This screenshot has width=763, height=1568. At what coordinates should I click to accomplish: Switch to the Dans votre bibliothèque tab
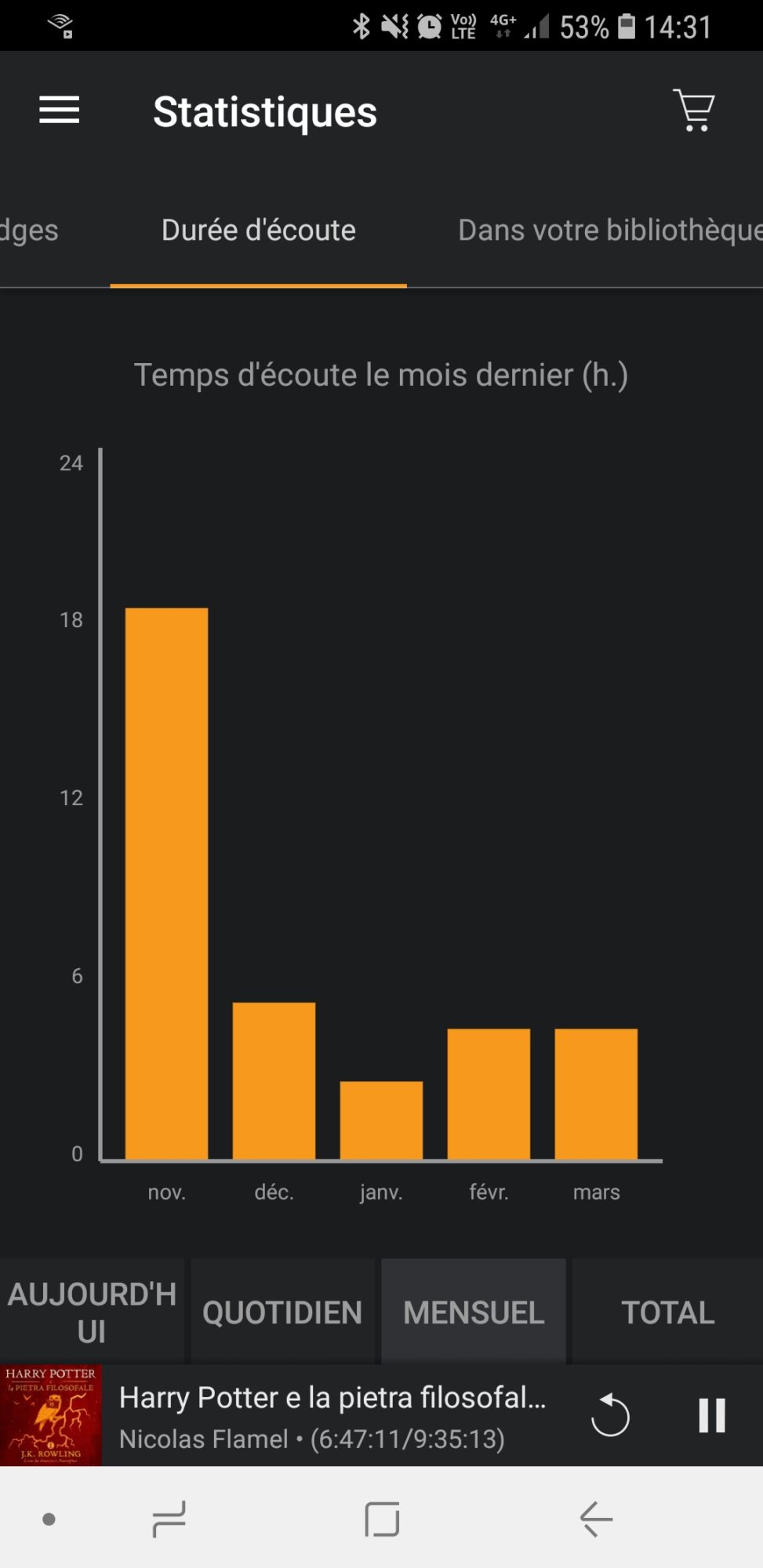coord(609,230)
